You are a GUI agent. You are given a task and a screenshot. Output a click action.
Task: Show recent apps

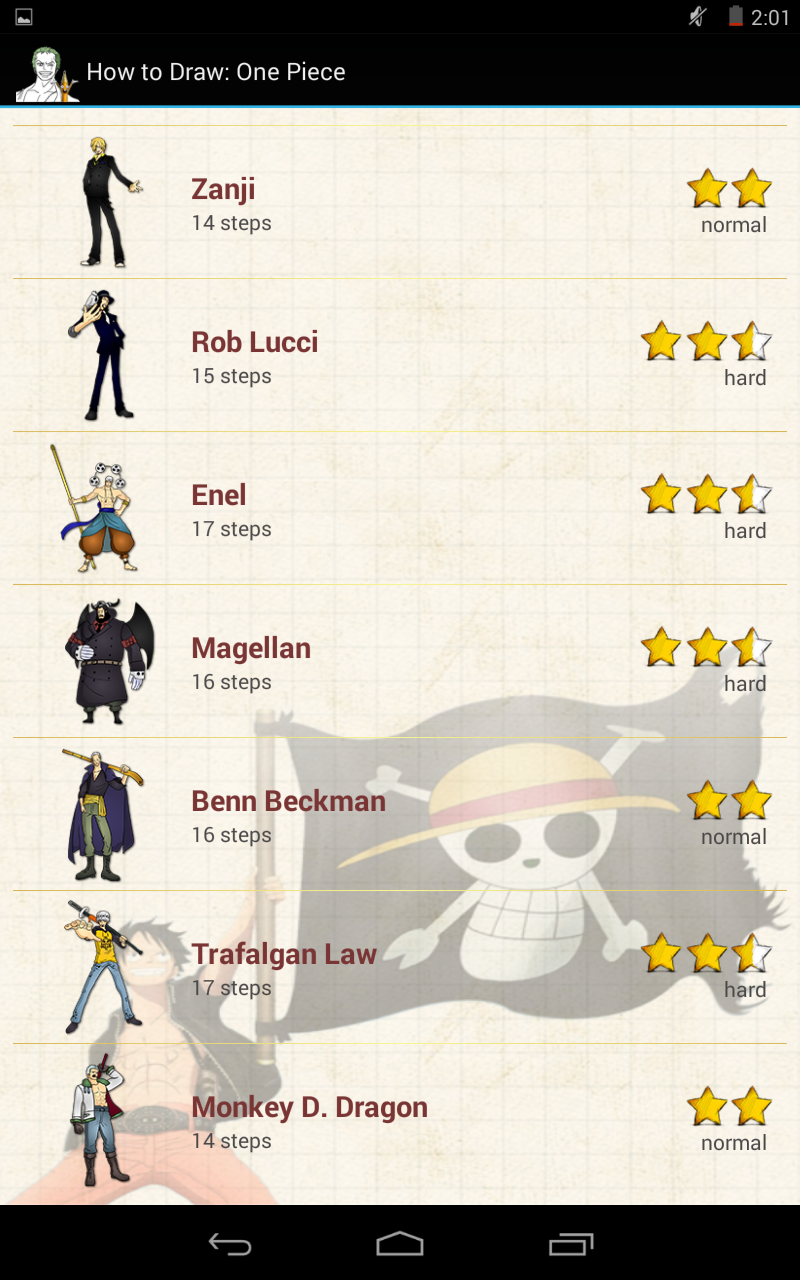tap(571, 1243)
